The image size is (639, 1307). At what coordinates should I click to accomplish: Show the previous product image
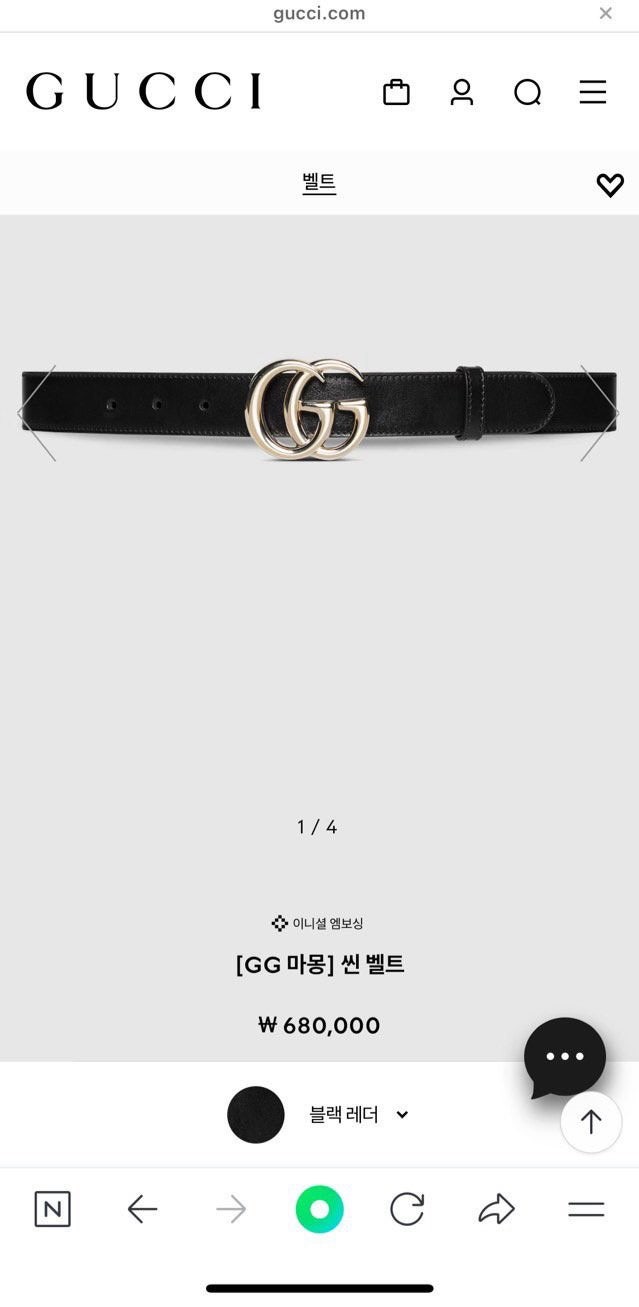click(37, 412)
